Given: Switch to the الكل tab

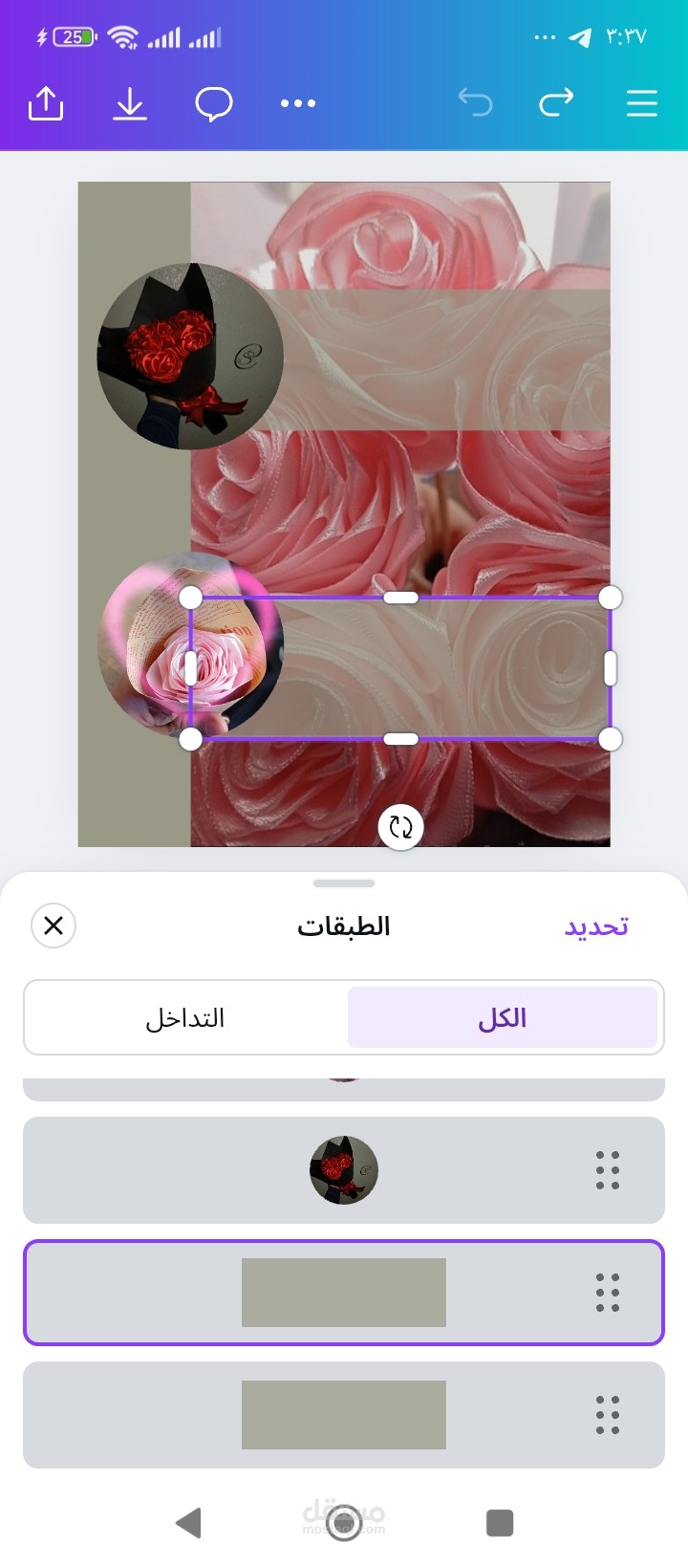Looking at the screenshot, I should tap(503, 1017).
